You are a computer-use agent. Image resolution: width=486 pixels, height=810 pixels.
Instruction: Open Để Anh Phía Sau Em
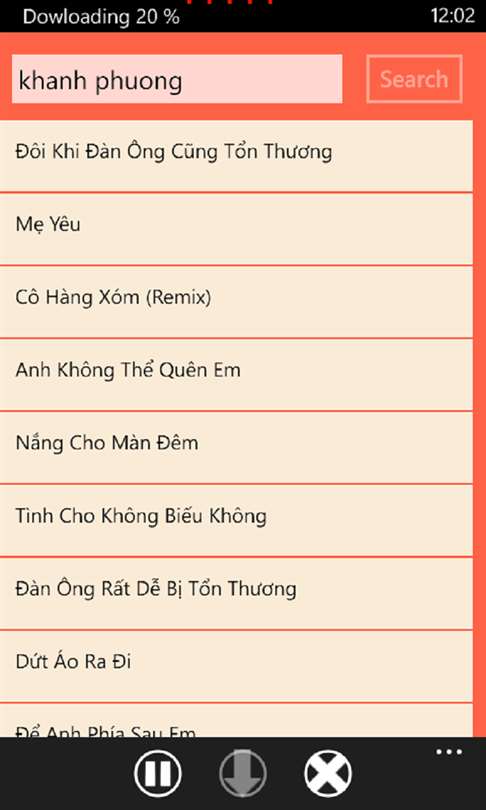coord(236,721)
